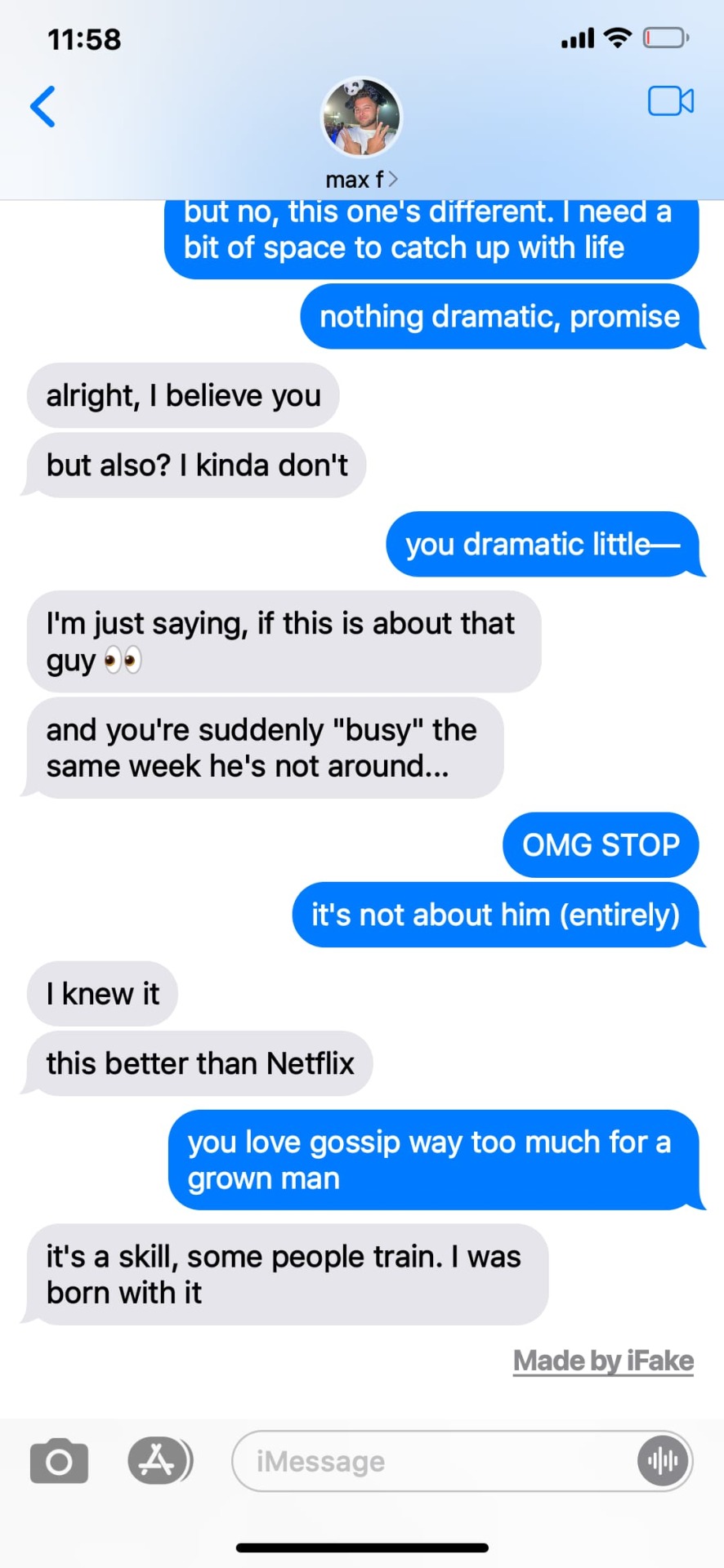Record an audio message
The image size is (724, 1568).
coord(663,1461)
